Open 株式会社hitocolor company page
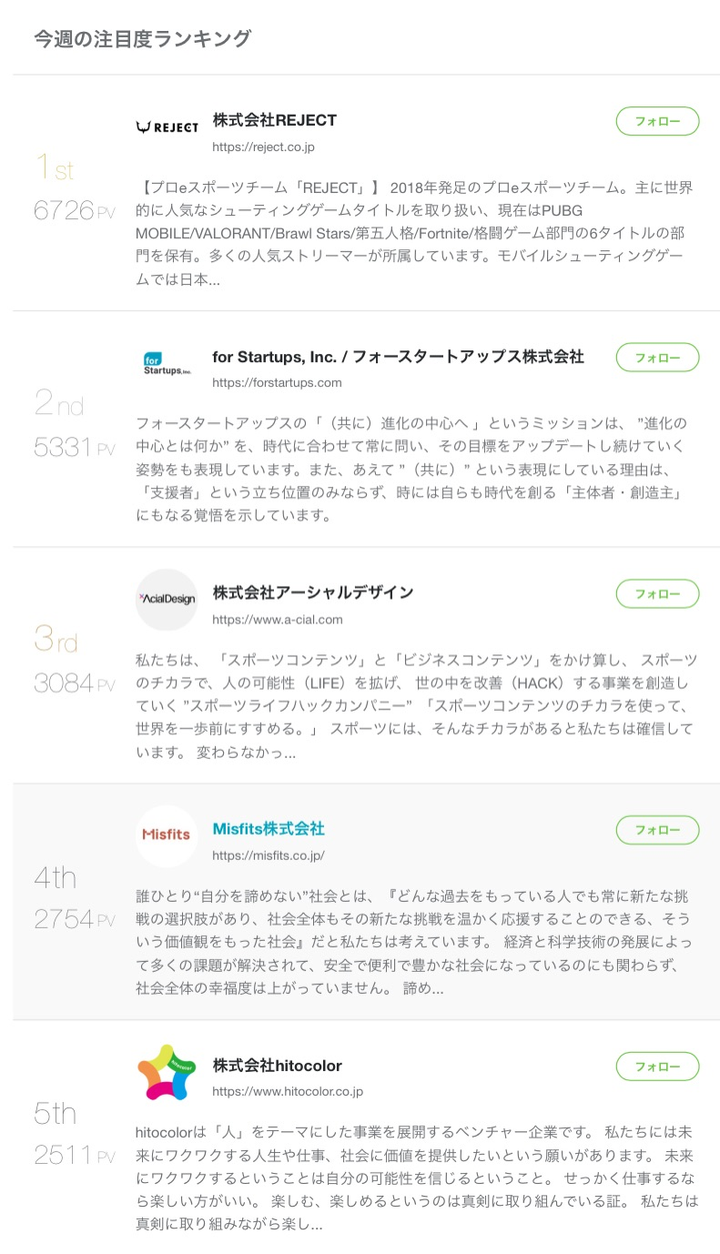The image size is (720, 1254). pos(277,1065)
